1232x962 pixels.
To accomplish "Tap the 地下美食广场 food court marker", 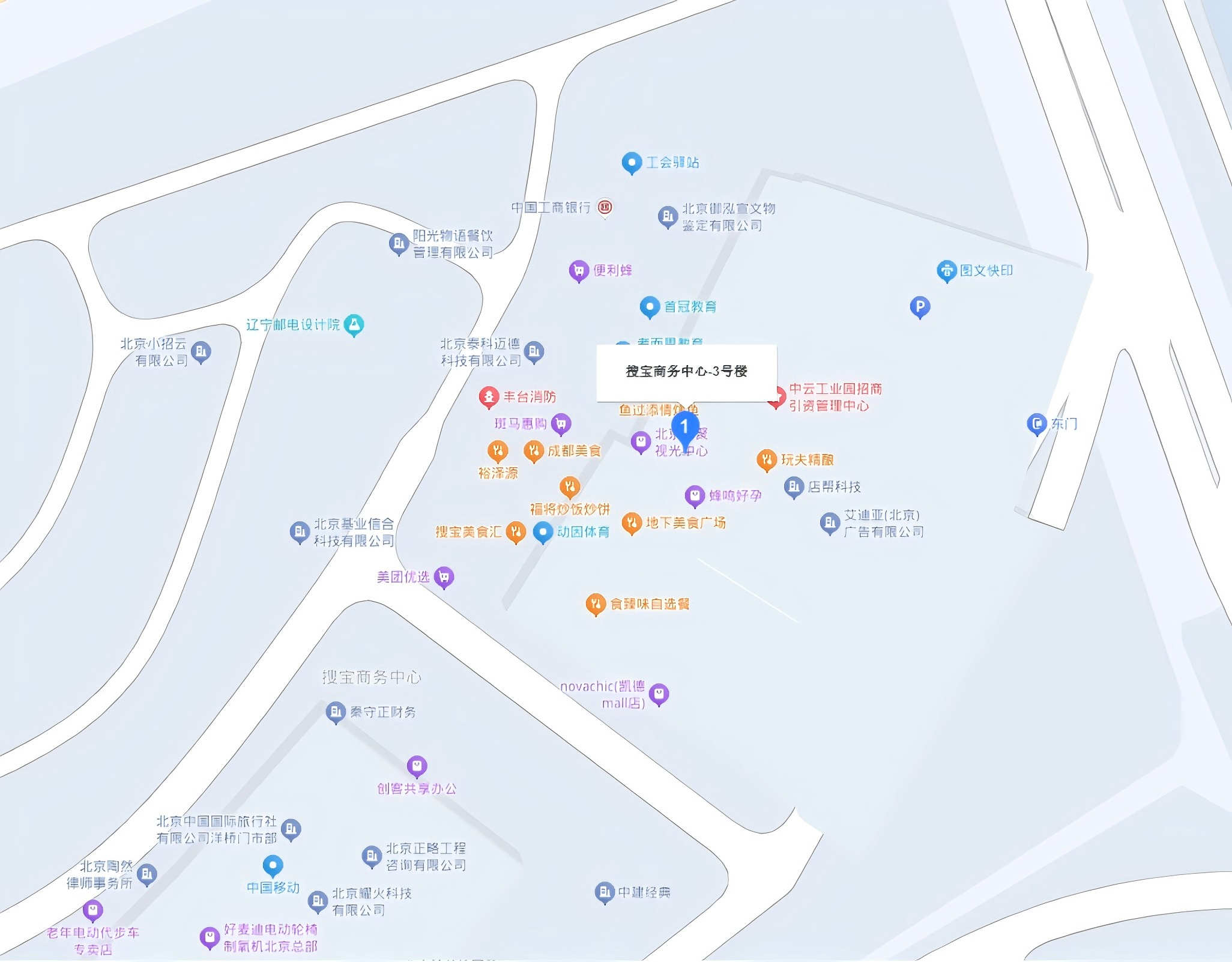I will coord(632,523).
